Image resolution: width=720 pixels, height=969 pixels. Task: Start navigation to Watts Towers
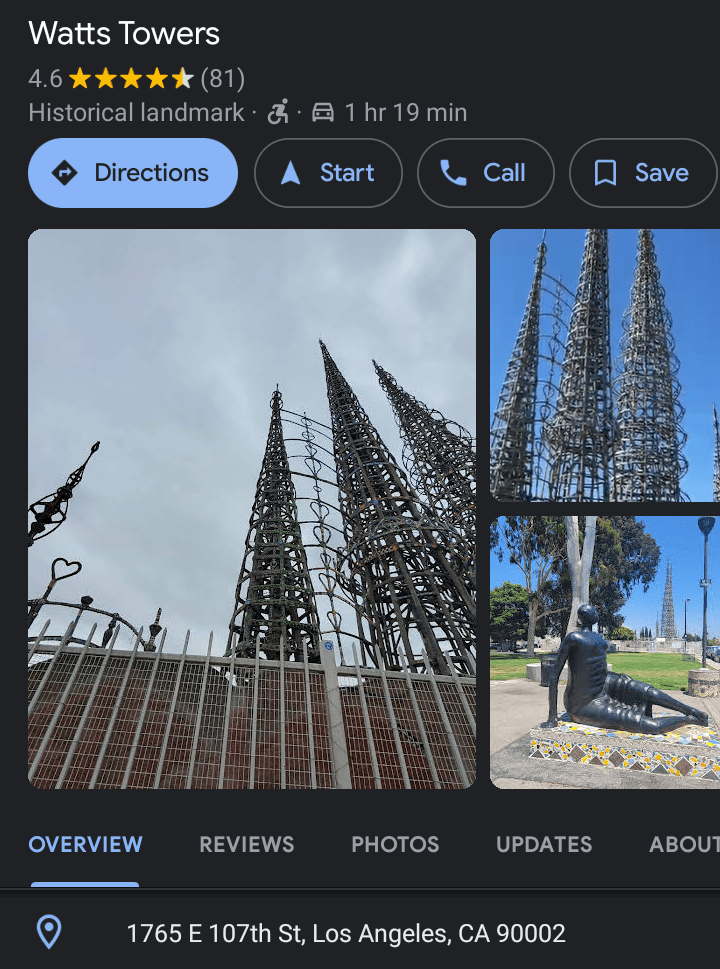[x=328, y=173]
